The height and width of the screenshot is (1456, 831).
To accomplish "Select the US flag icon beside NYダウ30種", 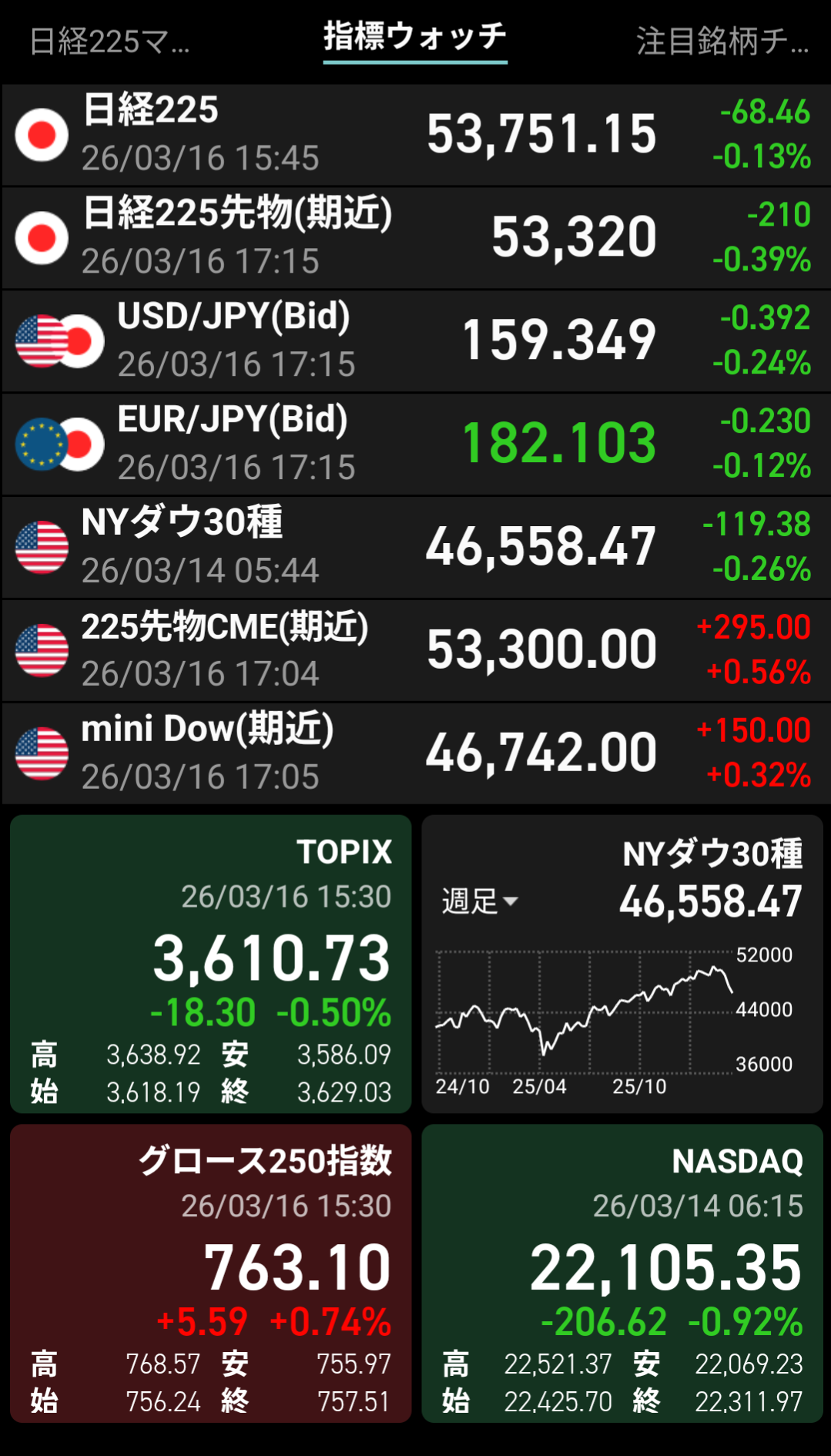I will 42,546.
